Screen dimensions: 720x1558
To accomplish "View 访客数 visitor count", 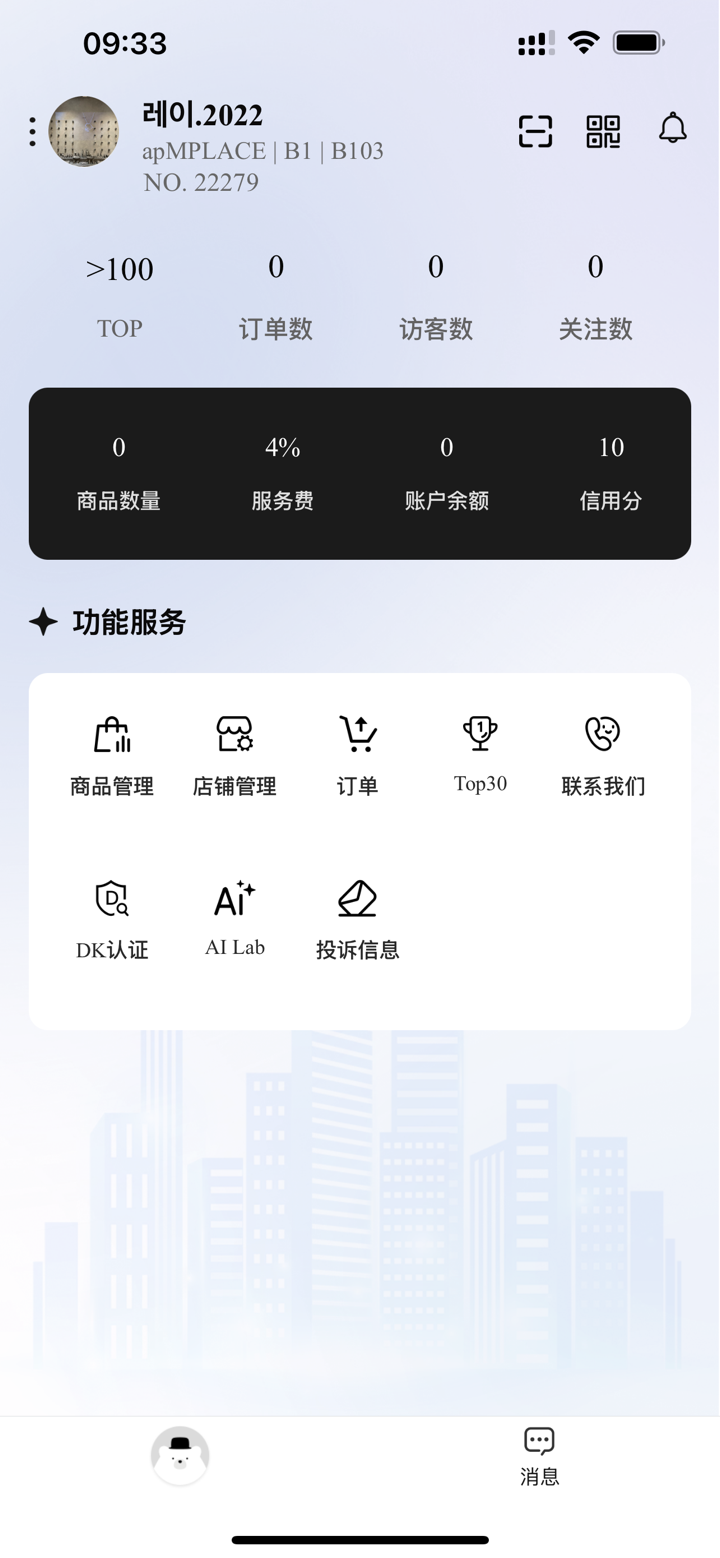I will click(435, 293).
